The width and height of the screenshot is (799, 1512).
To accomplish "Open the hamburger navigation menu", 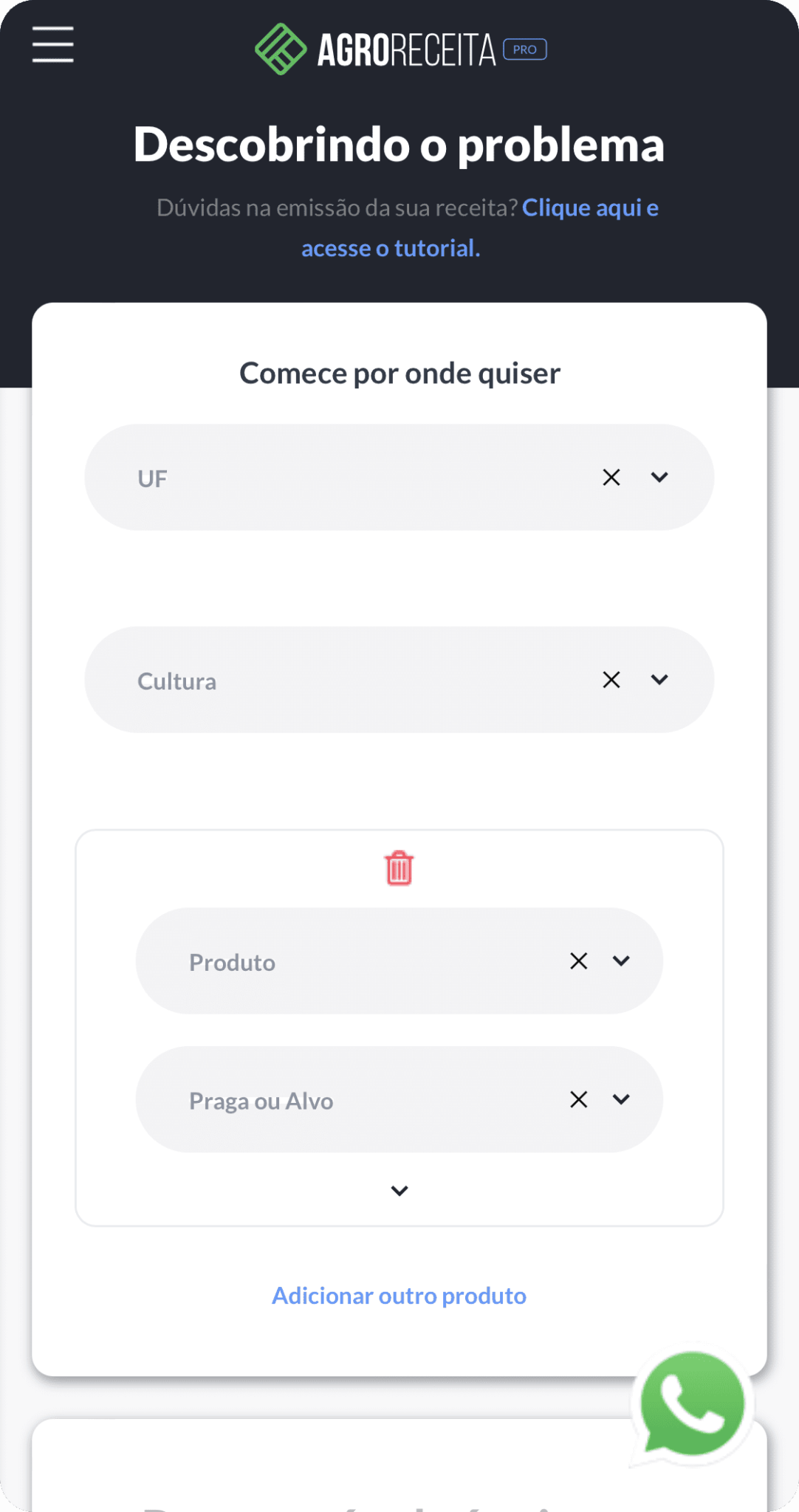I will tap(52, 45).
